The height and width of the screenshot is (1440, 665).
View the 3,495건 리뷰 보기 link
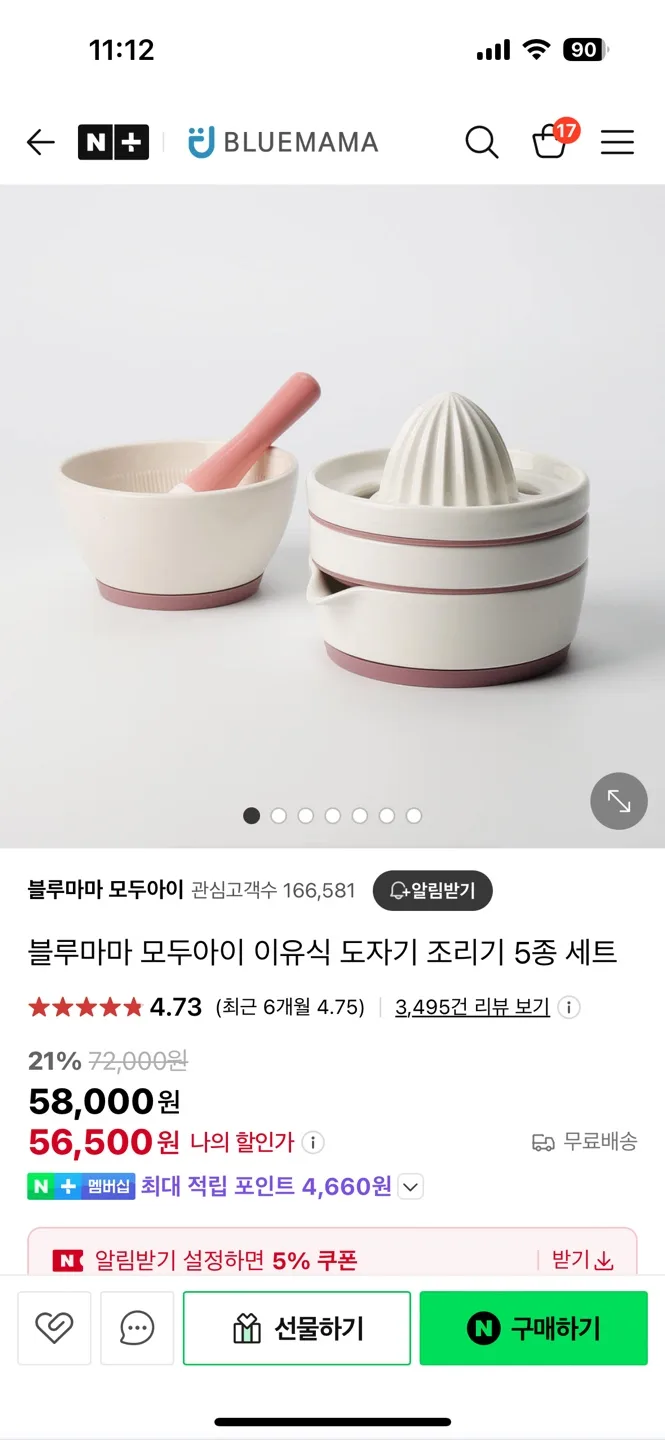point(472,1007)
